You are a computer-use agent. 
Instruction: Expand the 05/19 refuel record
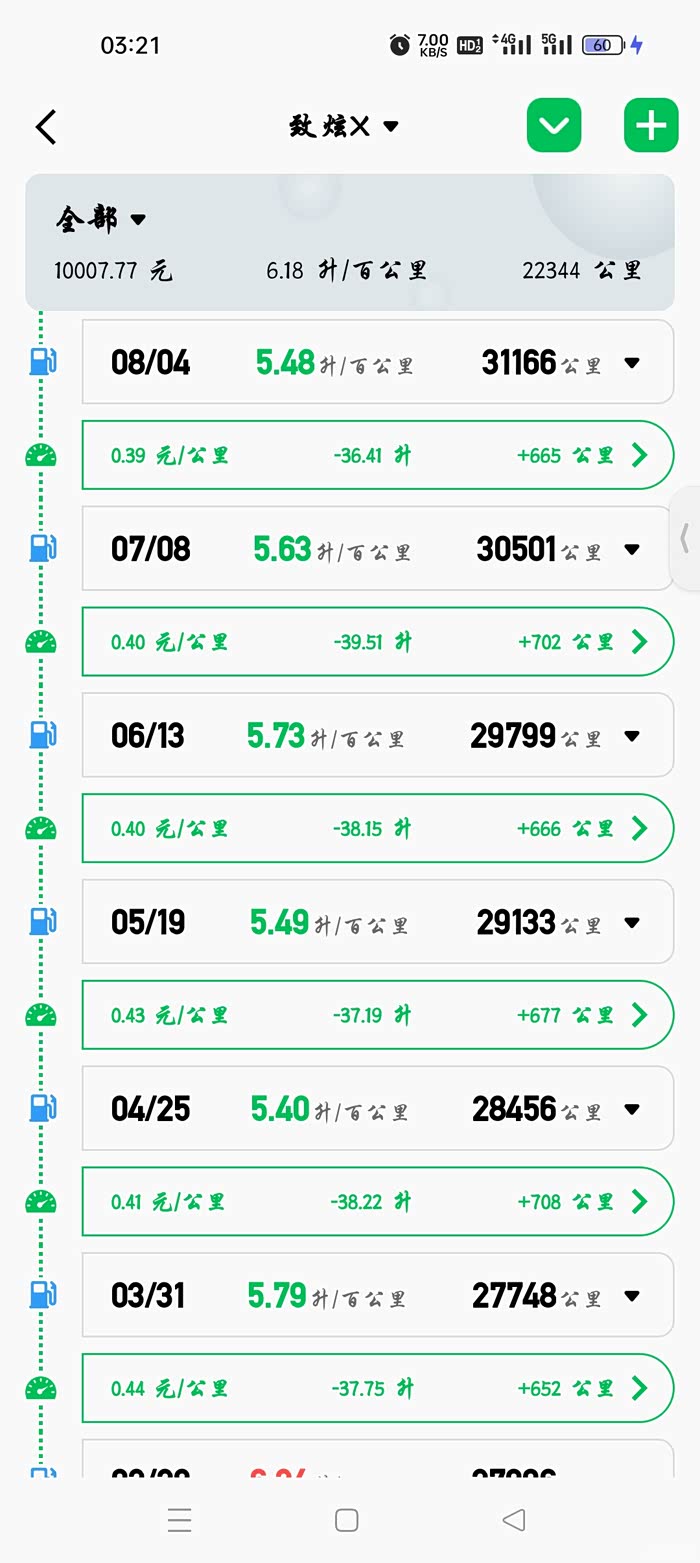pyautogui.click(x=632, y=922)
